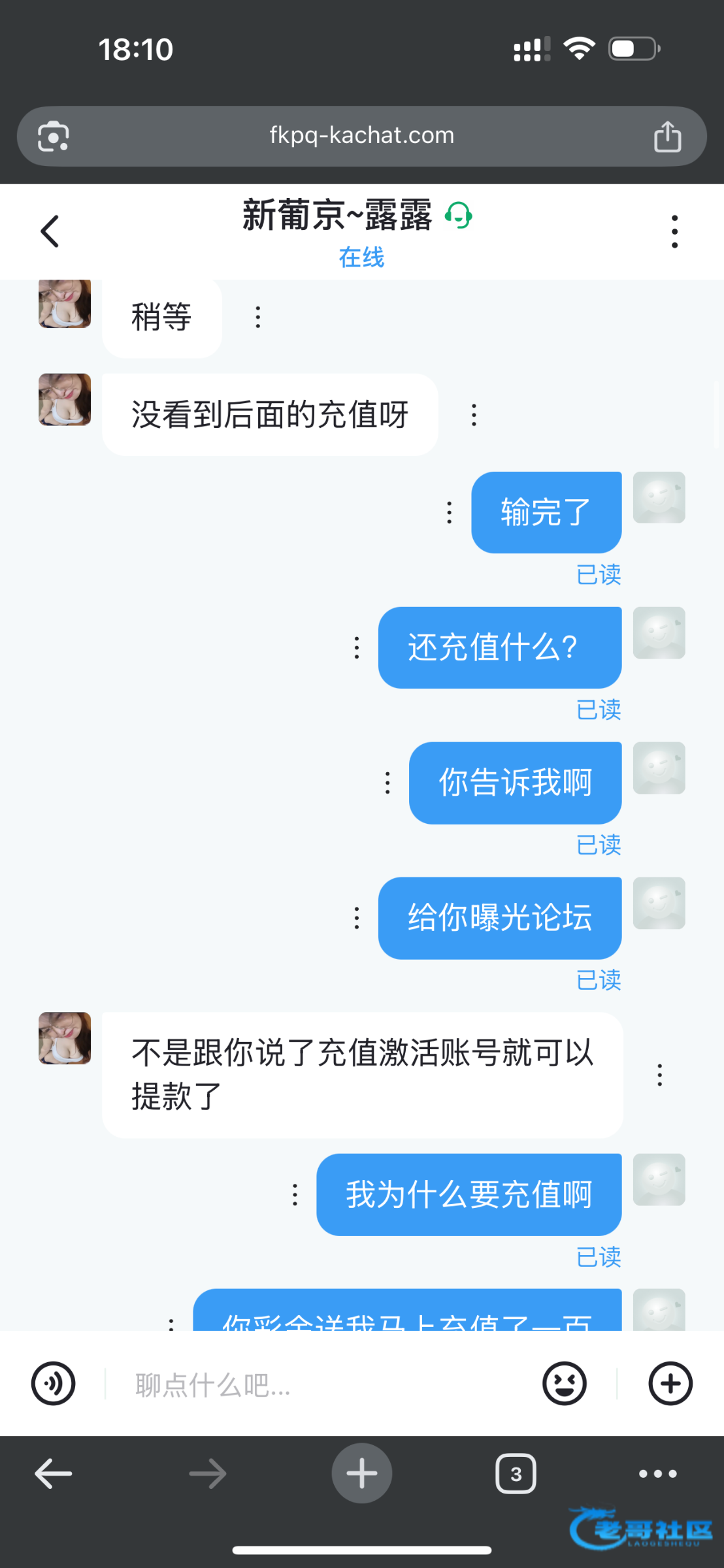Open options for message 我为什么要充值啊
The width and height of the screenshot is (724, 1568).
(x=295, y=1194)
